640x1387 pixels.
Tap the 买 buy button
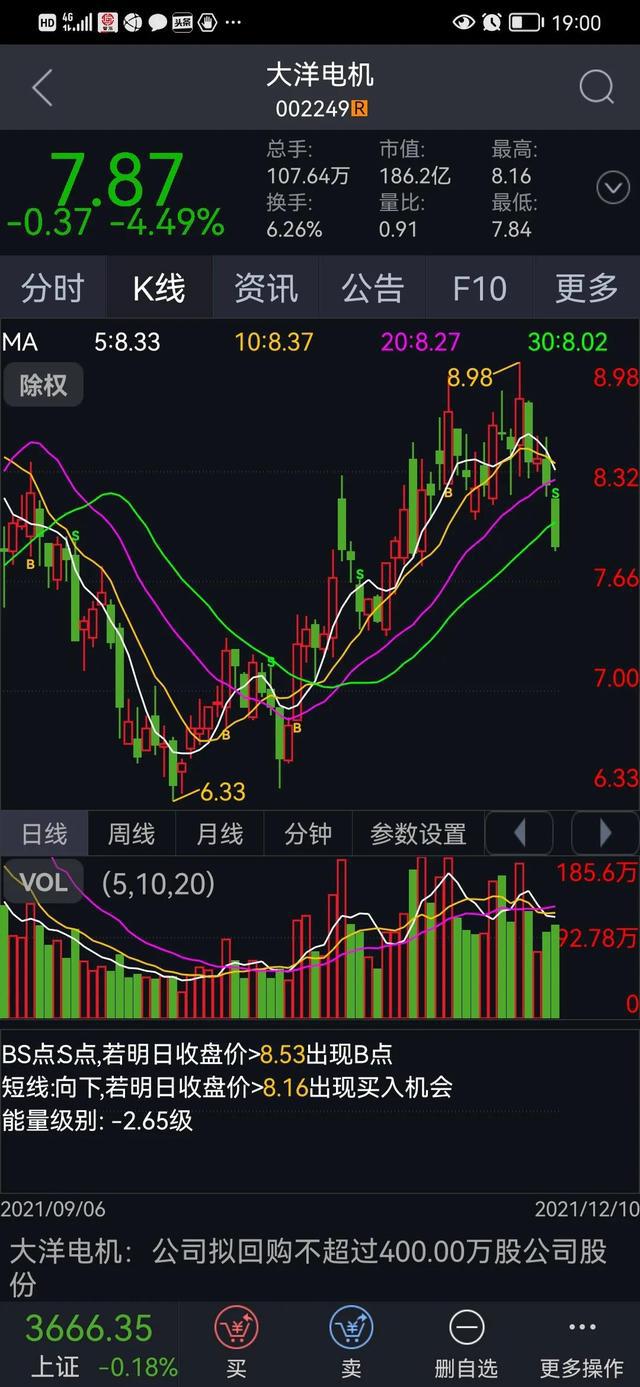[237, 1343]
